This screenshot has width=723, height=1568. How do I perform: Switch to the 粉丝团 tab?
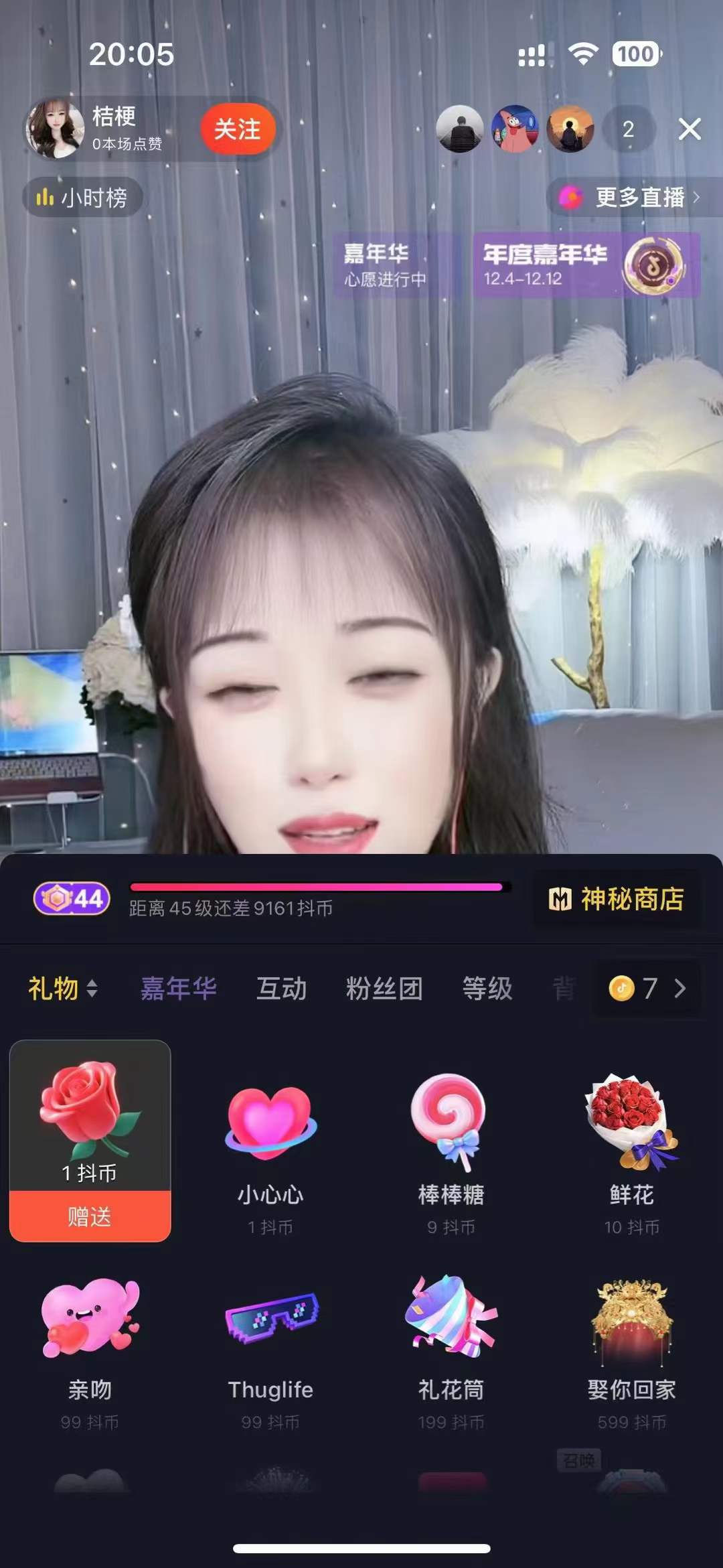pyautogui.click(x=384, y=989)
